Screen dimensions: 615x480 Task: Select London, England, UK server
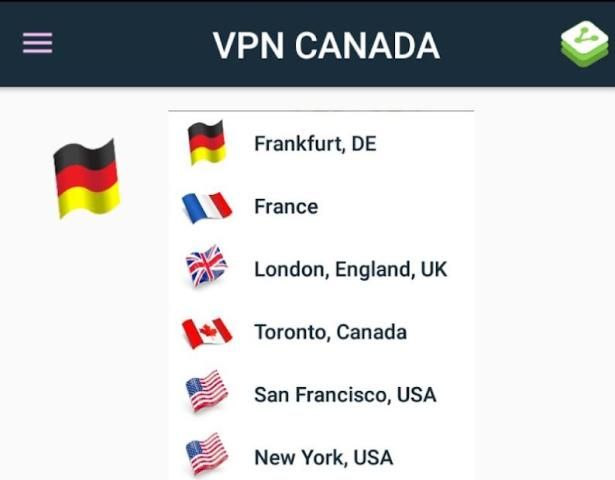(x=350, y=269)
